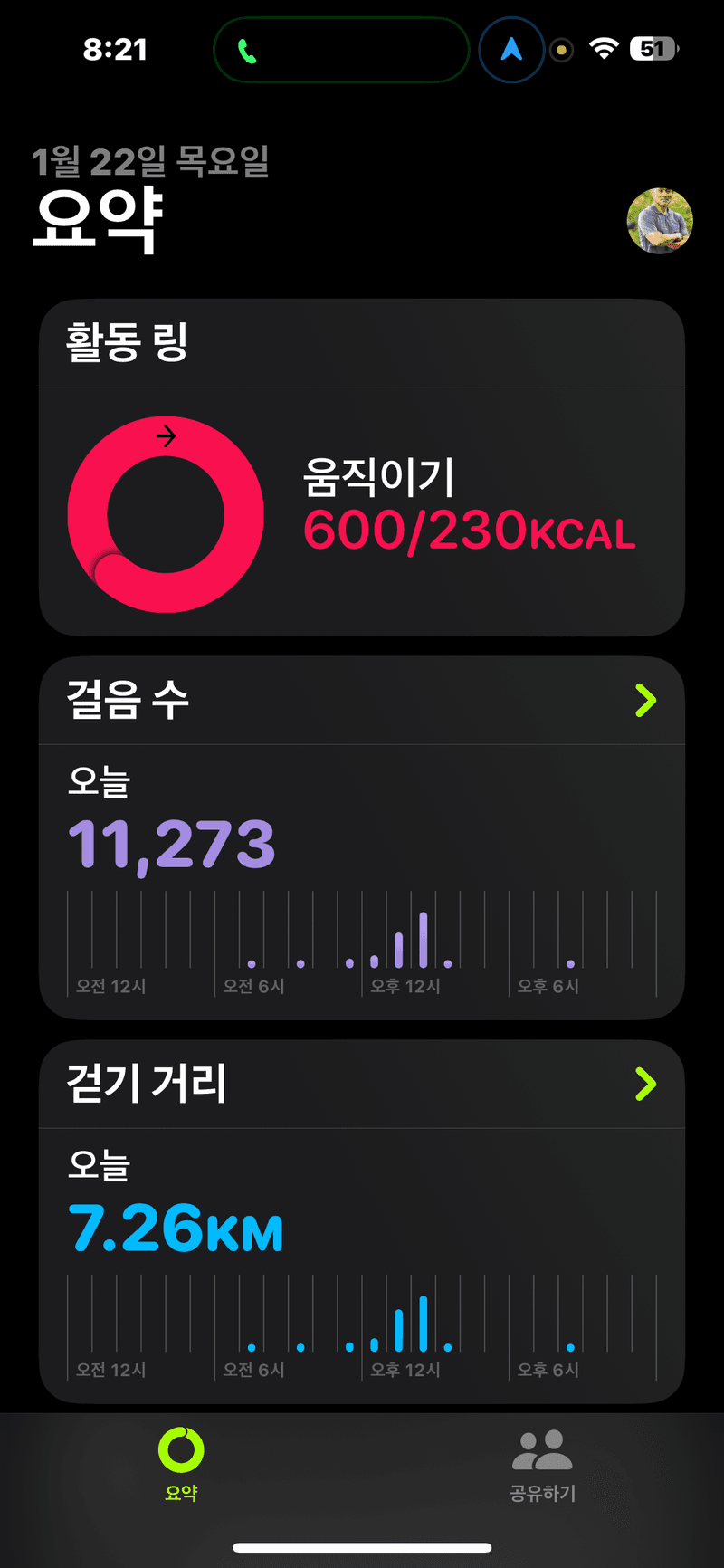724x1568 pixels.
Task: Select the 요약 summary tab
Action: coord(181,1467)
